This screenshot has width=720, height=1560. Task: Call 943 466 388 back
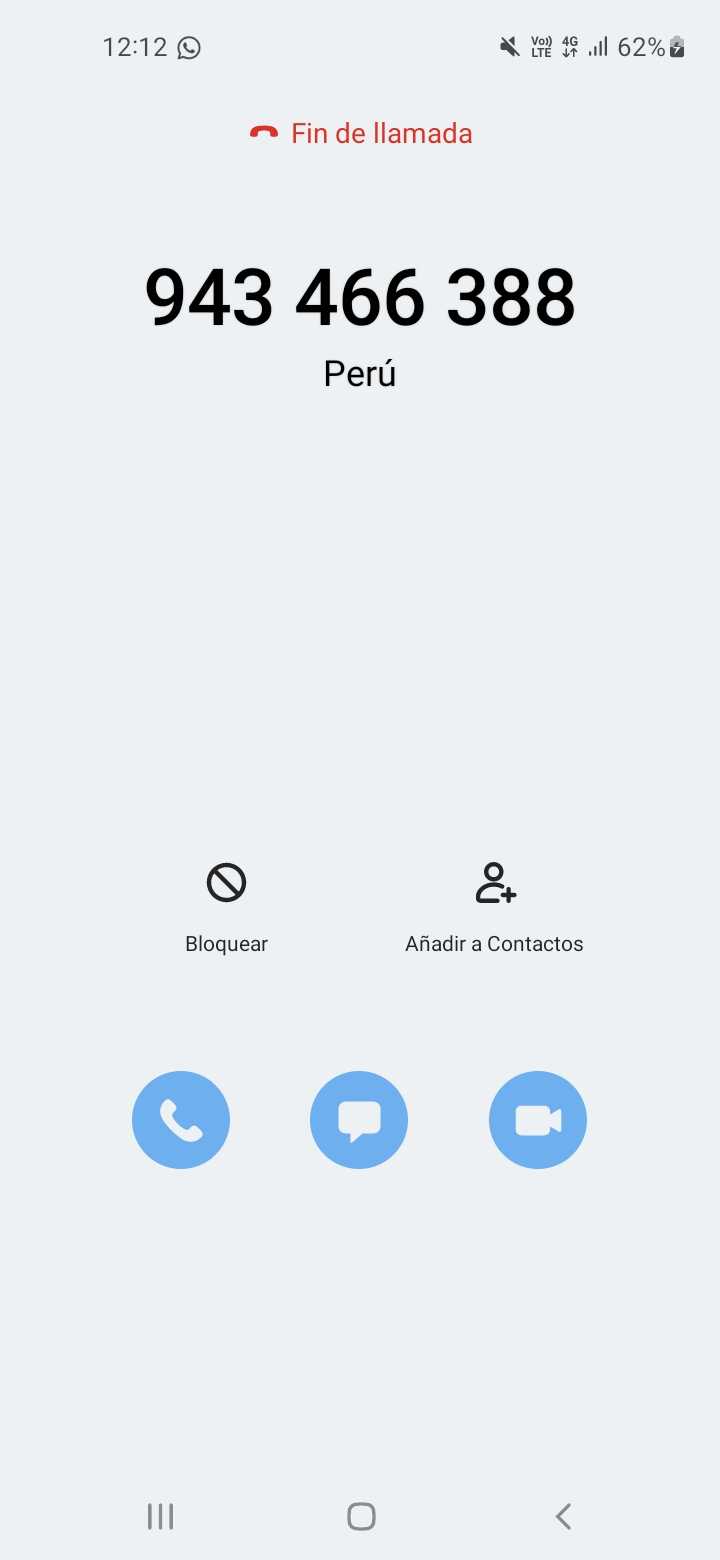(x=181, y=1120)
